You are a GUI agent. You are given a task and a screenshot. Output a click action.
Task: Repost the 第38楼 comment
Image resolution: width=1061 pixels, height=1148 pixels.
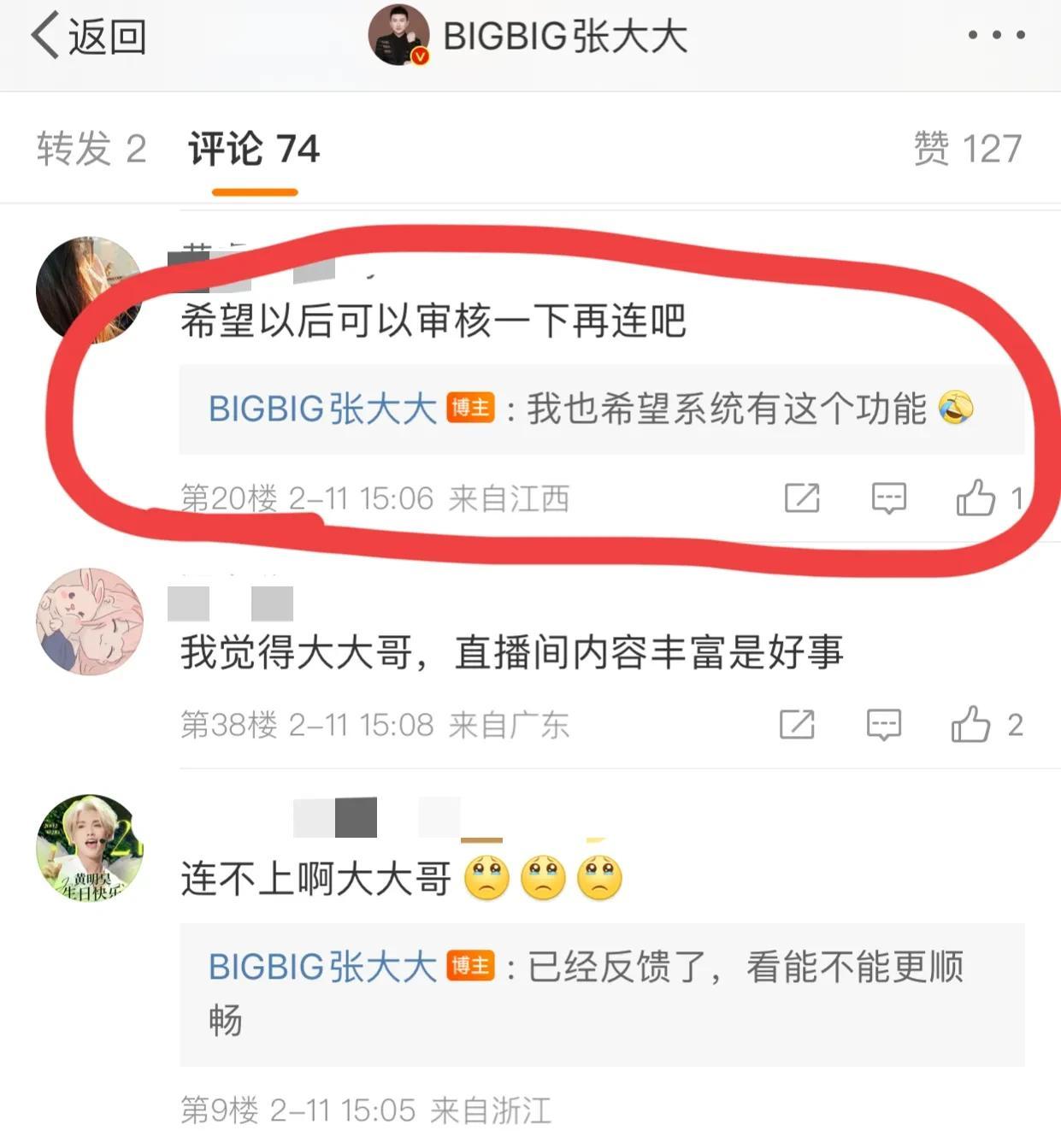click(797, 725)
